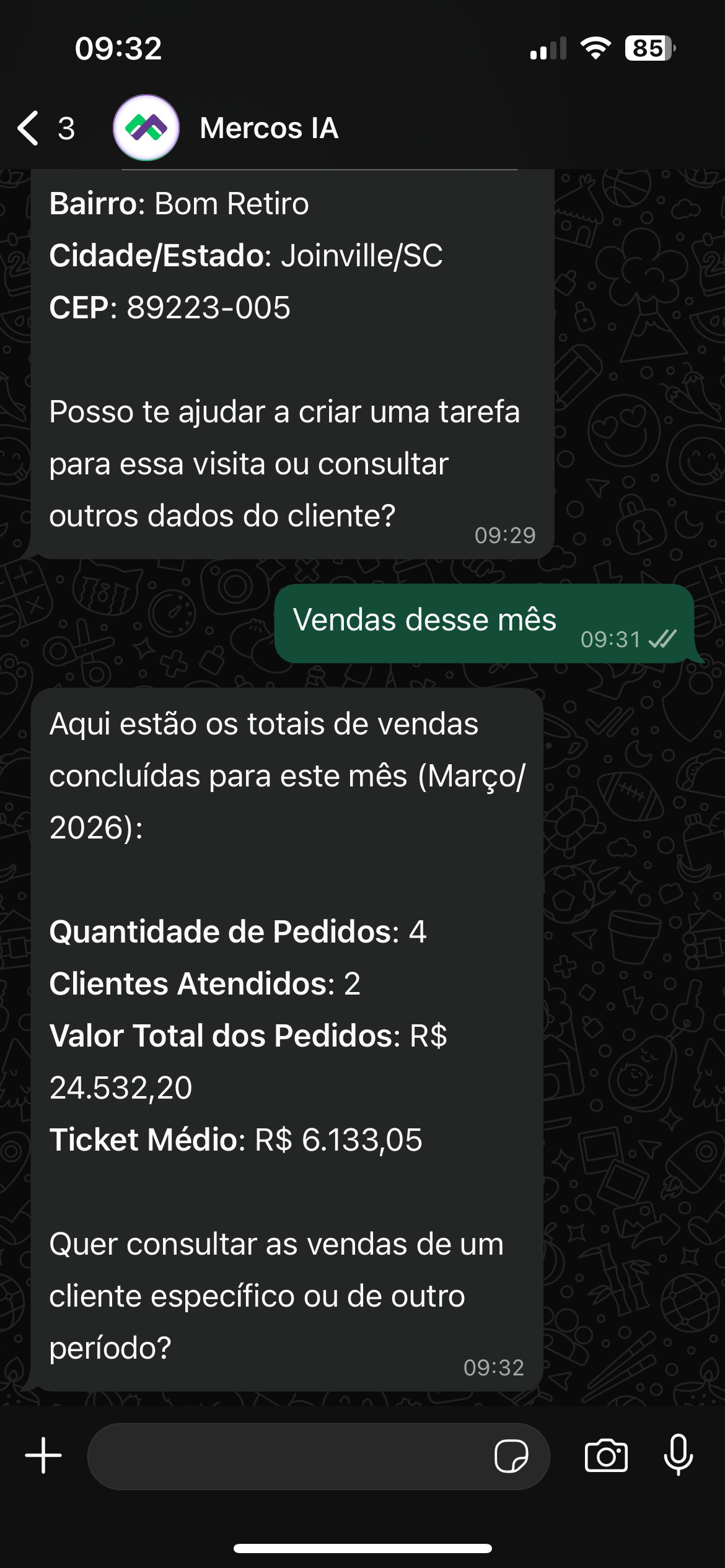Screen dimensions: 725x1568
Task: Tap the Mercos IA profile picture
Action: pyautogui.click(x=146, y=128)
